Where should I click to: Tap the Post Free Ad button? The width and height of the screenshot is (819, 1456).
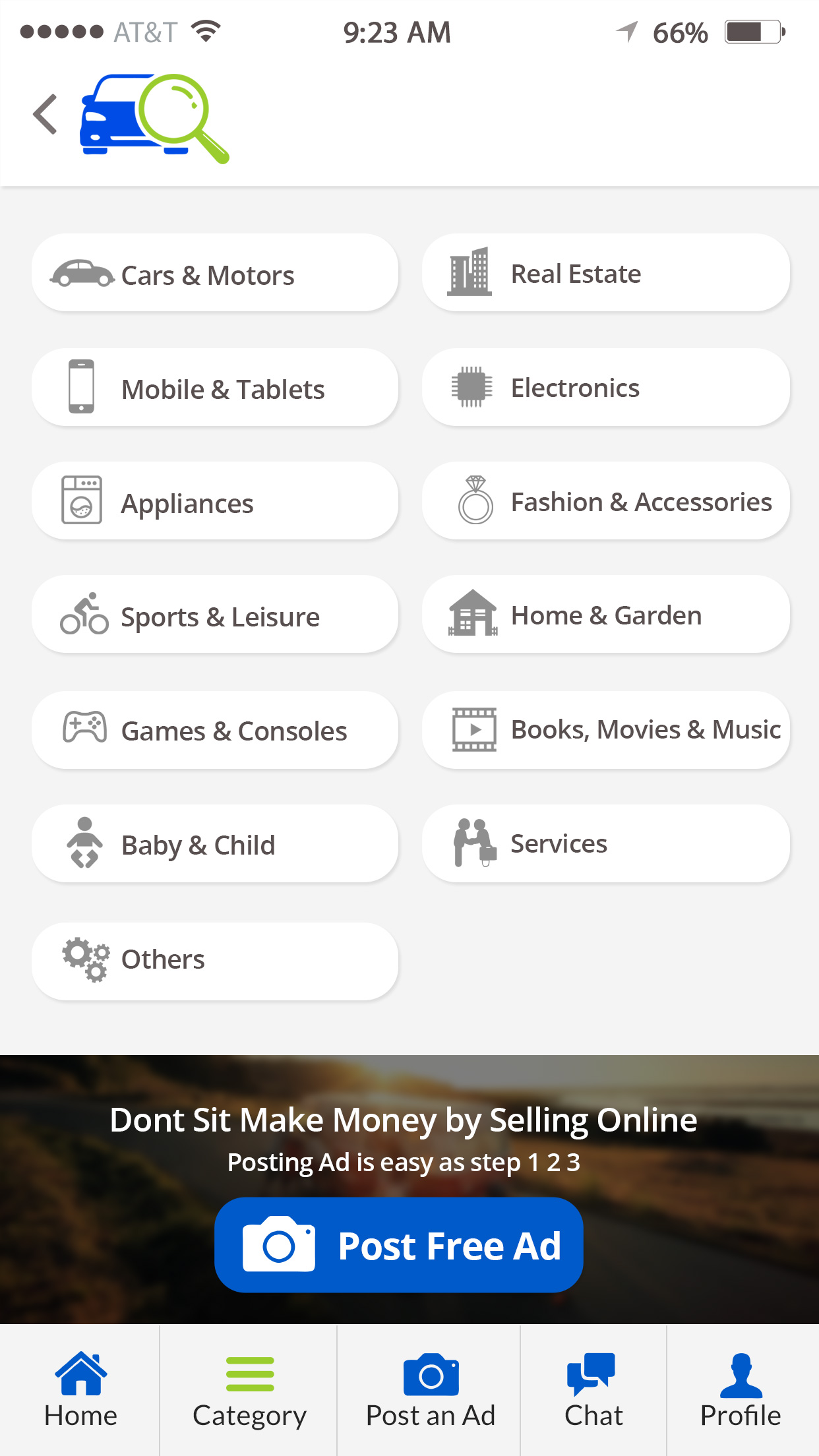click(399, 1245)
